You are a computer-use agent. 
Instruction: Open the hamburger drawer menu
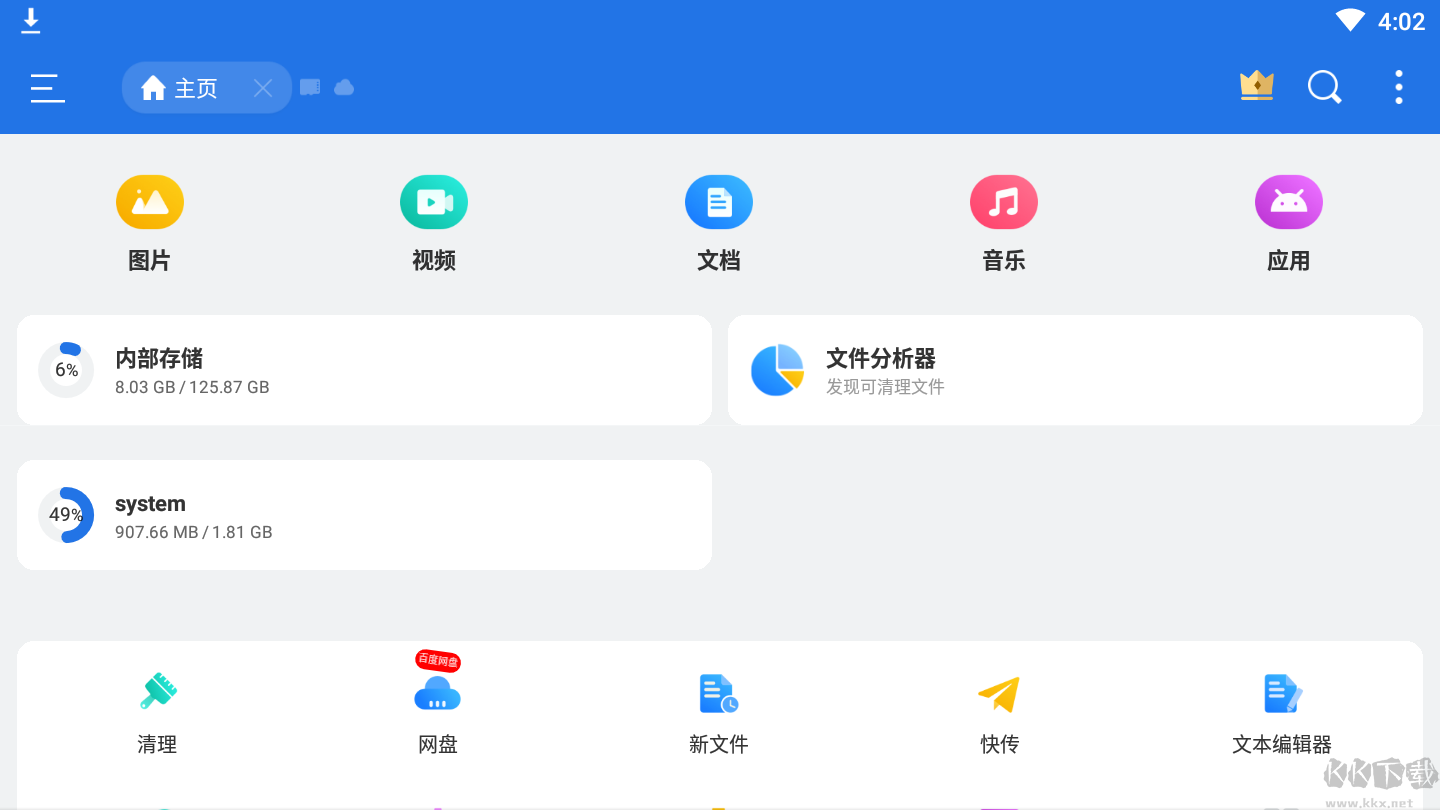[x=47, y=88]
